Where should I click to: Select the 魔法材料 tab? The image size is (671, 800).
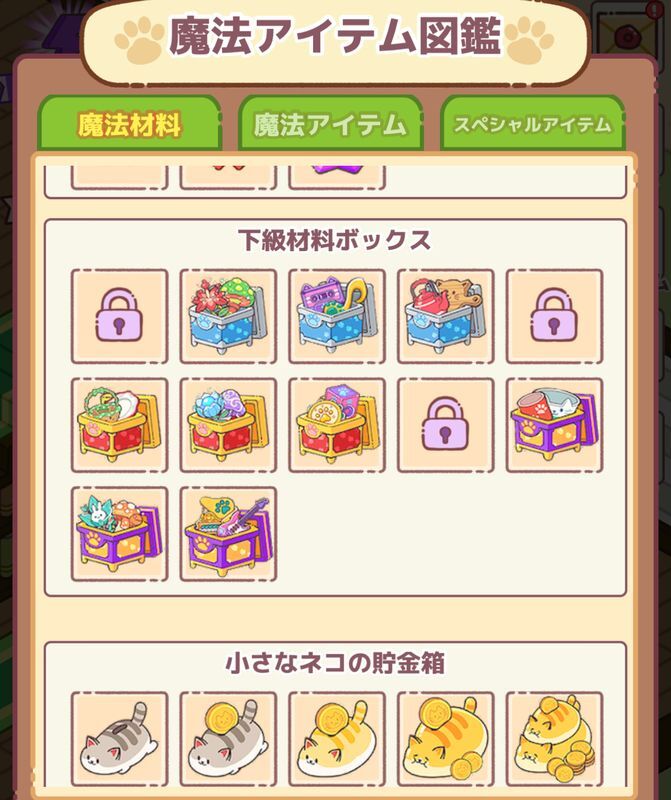129,125
